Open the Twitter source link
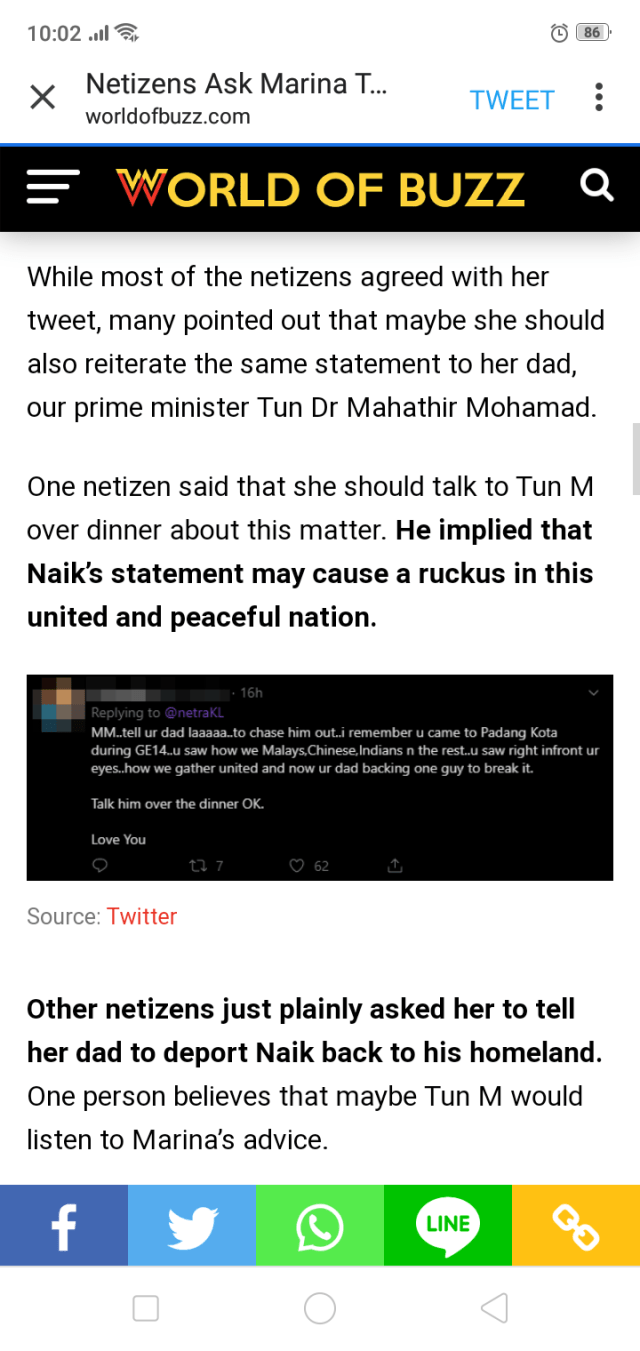 (x=142, y=916)
